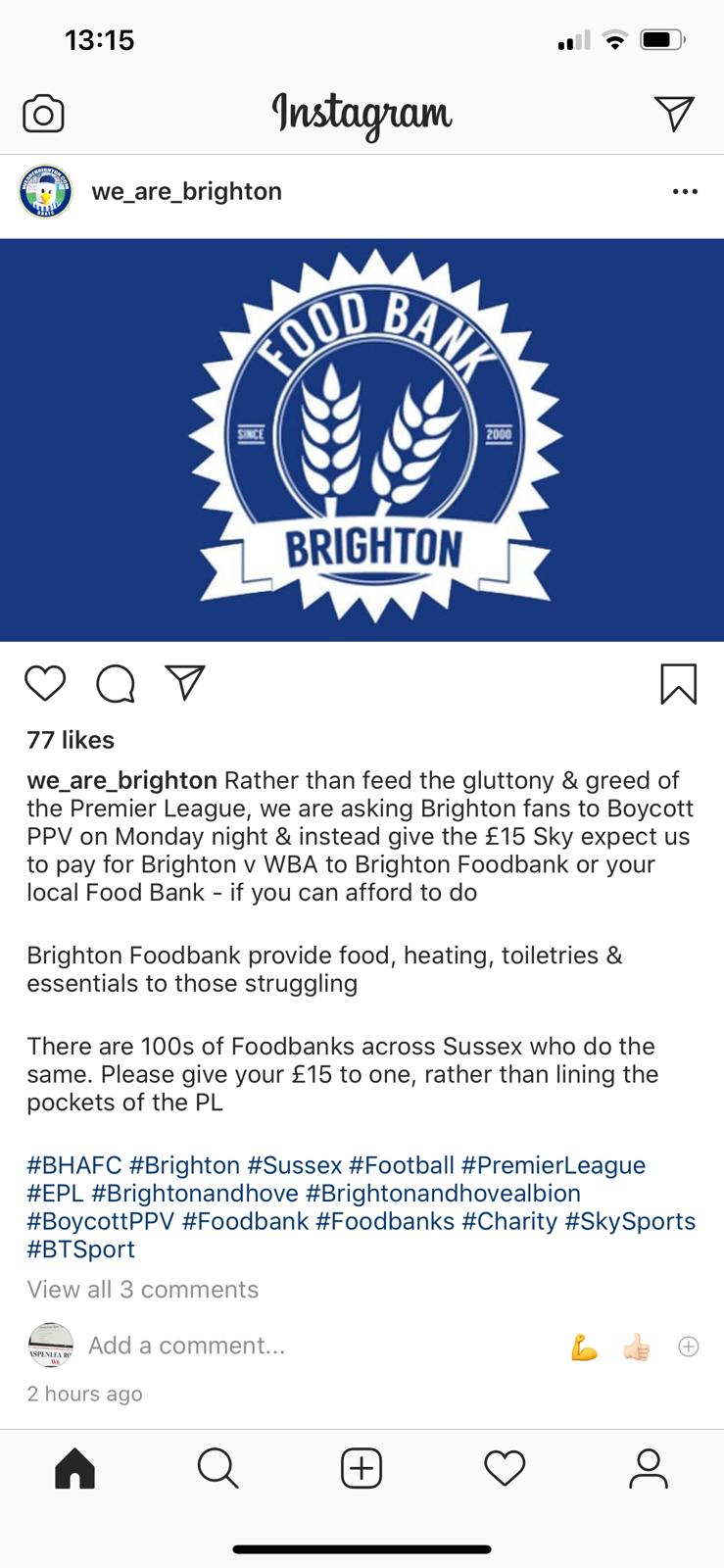View all 3 comments
The height and width of the screenshot is (1568, 724).
(x=143, y=1289)
